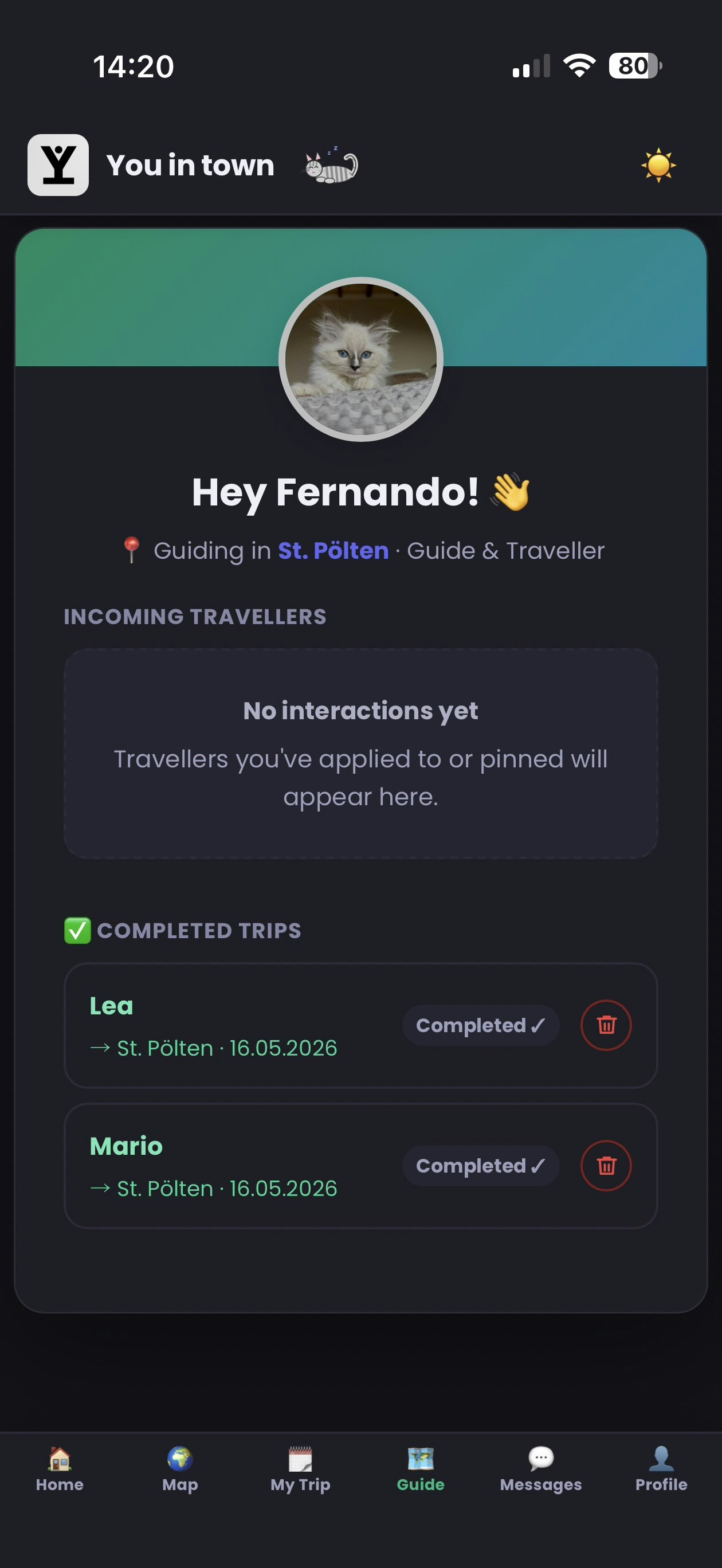This screenshot has height=1568, width=722.
Task: Toggle the sun light-mode theme icon
Action: click(658, 165)
